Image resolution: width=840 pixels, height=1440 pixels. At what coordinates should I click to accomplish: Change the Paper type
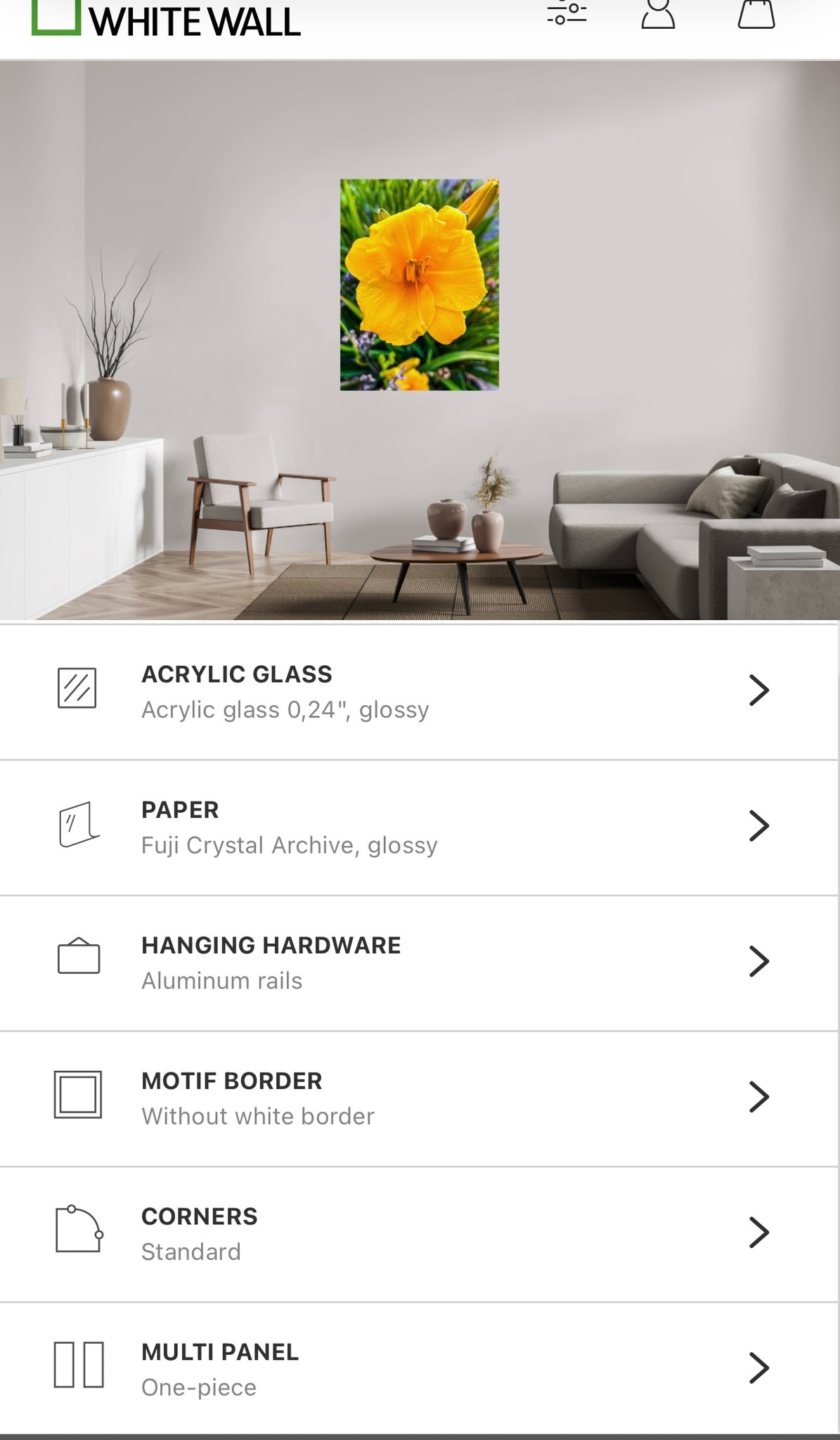(x=420, y=827)
